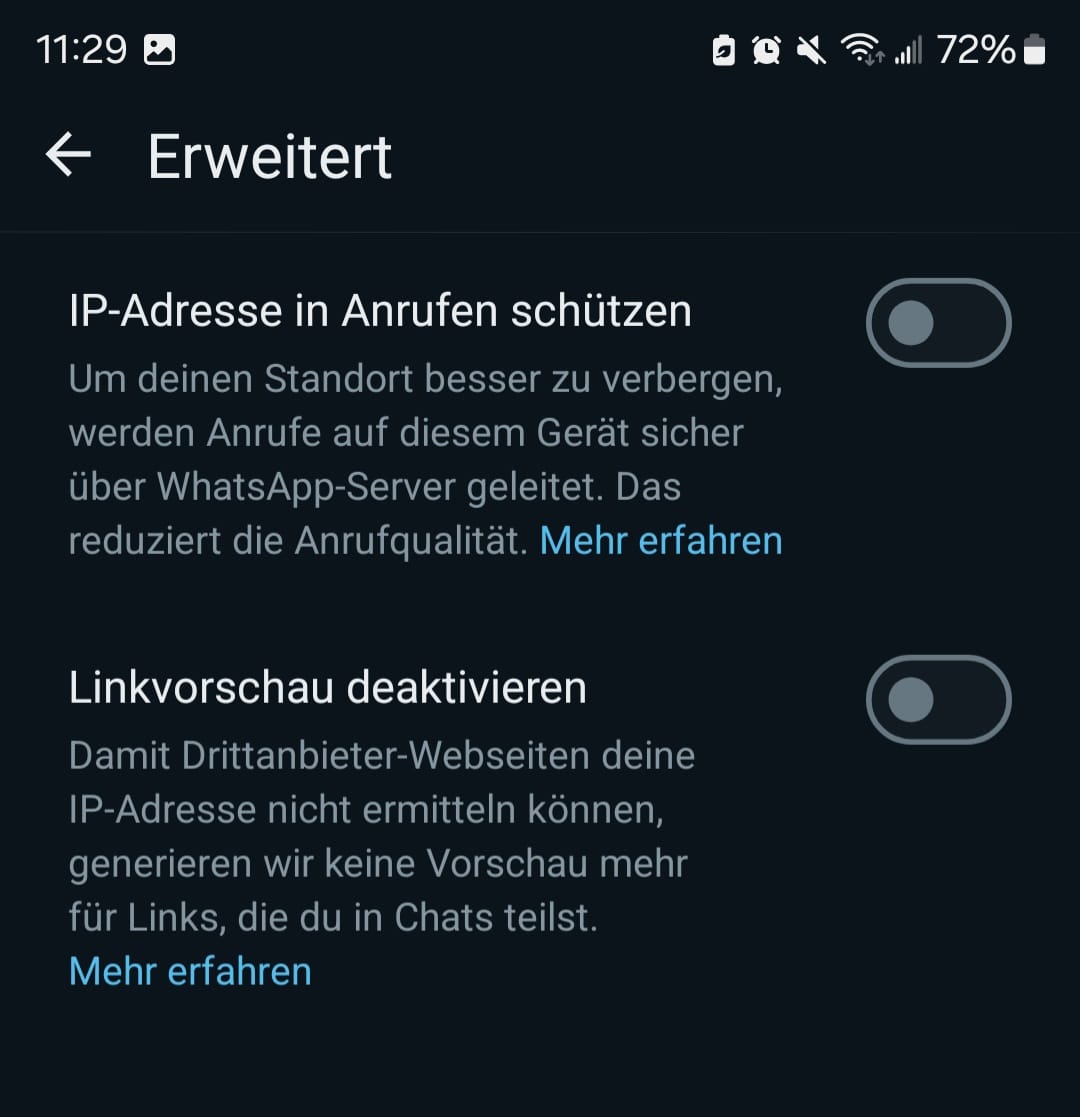This screenshot has height=1117, width=1080.
Task: Tap the IP-Adresse in Anrufen schützen label
Action: click(x=381, y=310)
